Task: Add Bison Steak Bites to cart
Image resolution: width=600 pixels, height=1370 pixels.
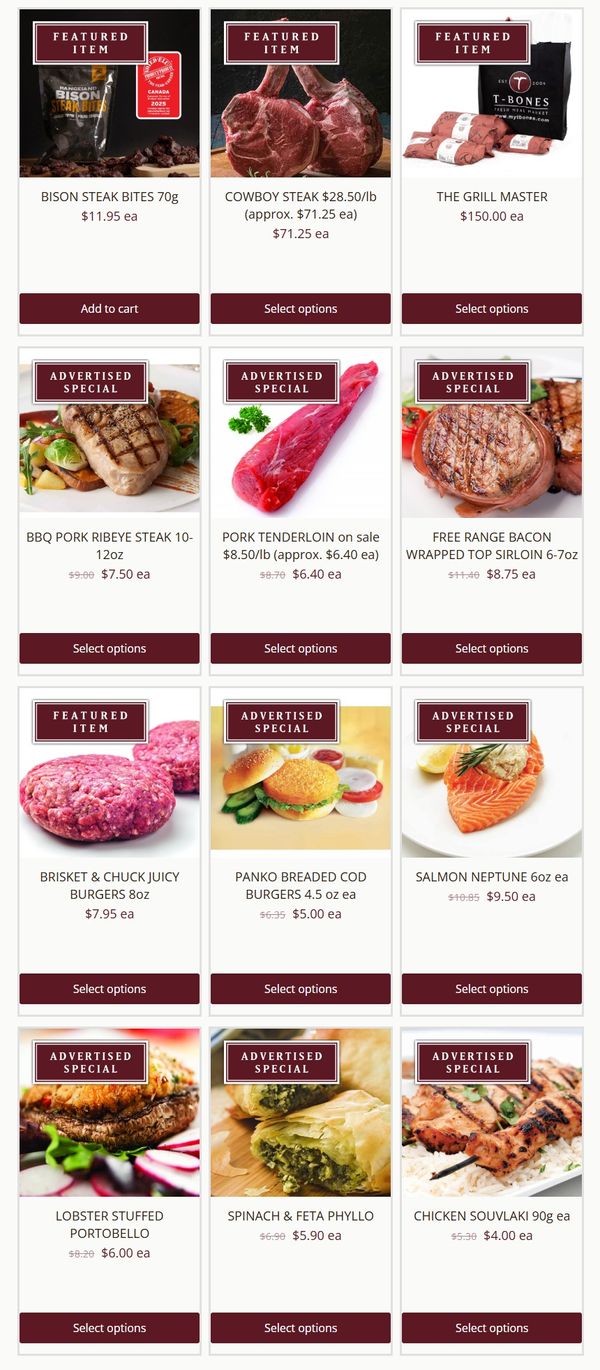Action: pos(109,309)
